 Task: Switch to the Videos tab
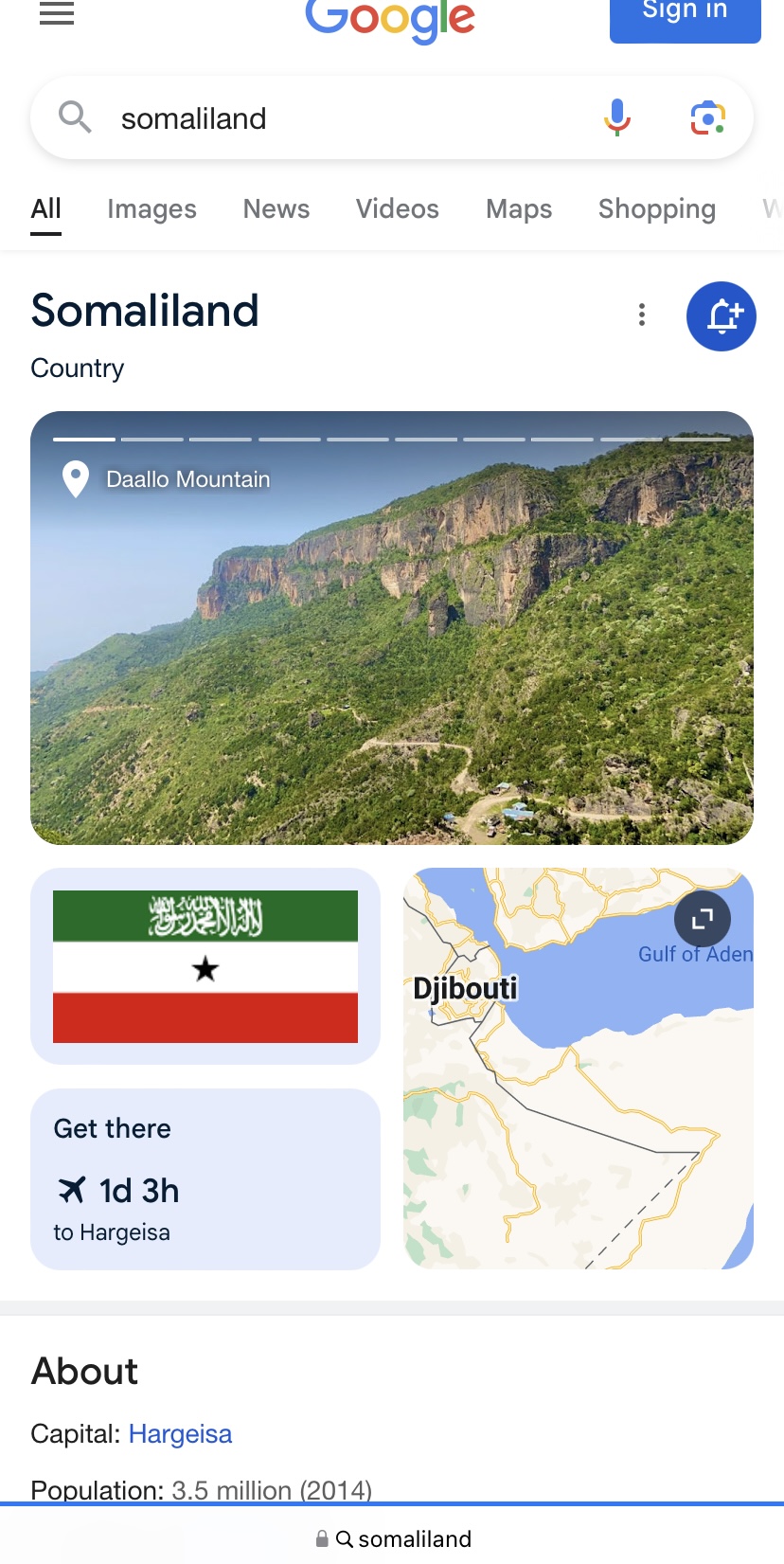(398, 209)
